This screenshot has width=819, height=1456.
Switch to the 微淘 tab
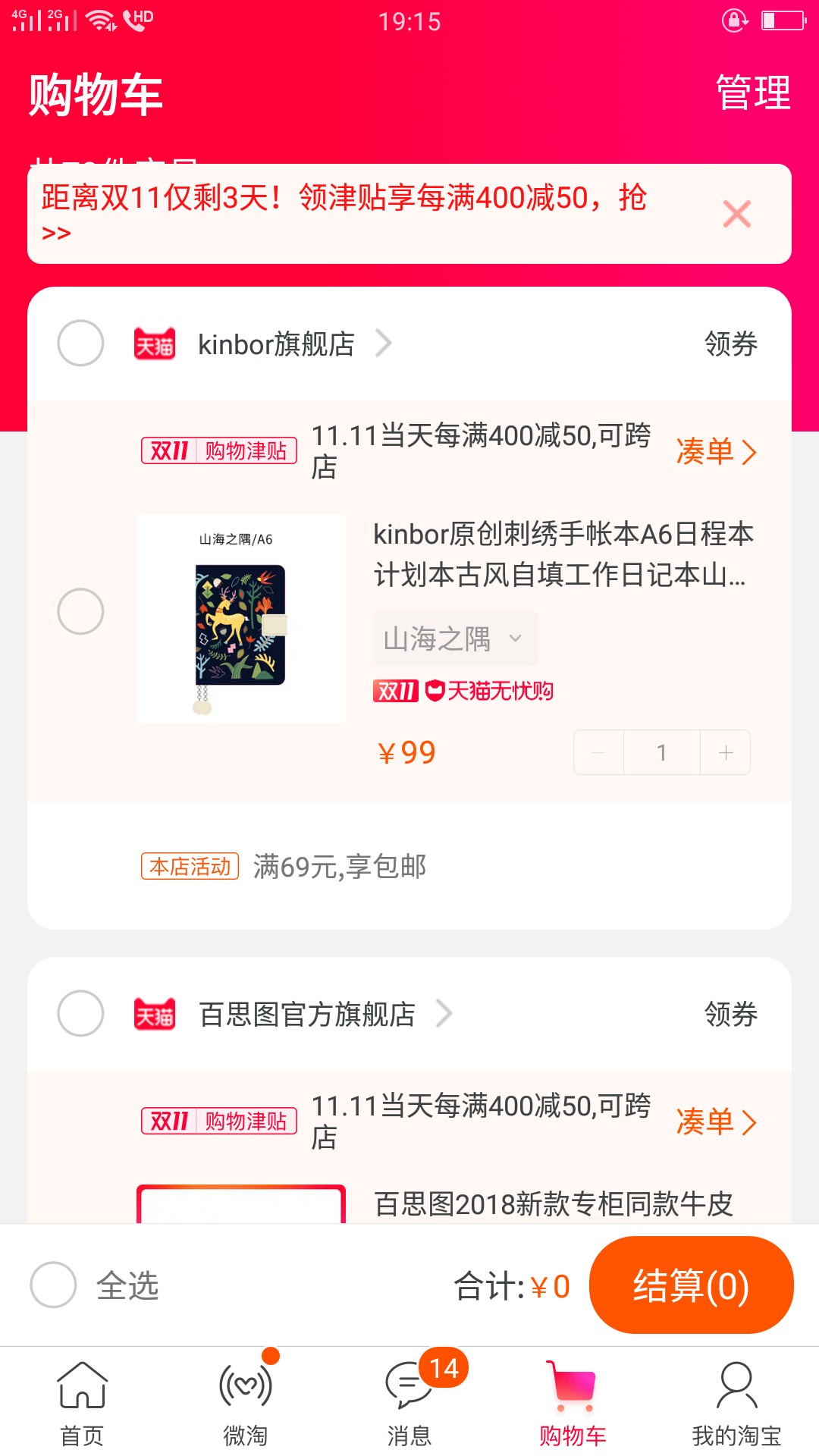tap(246, 1403)
